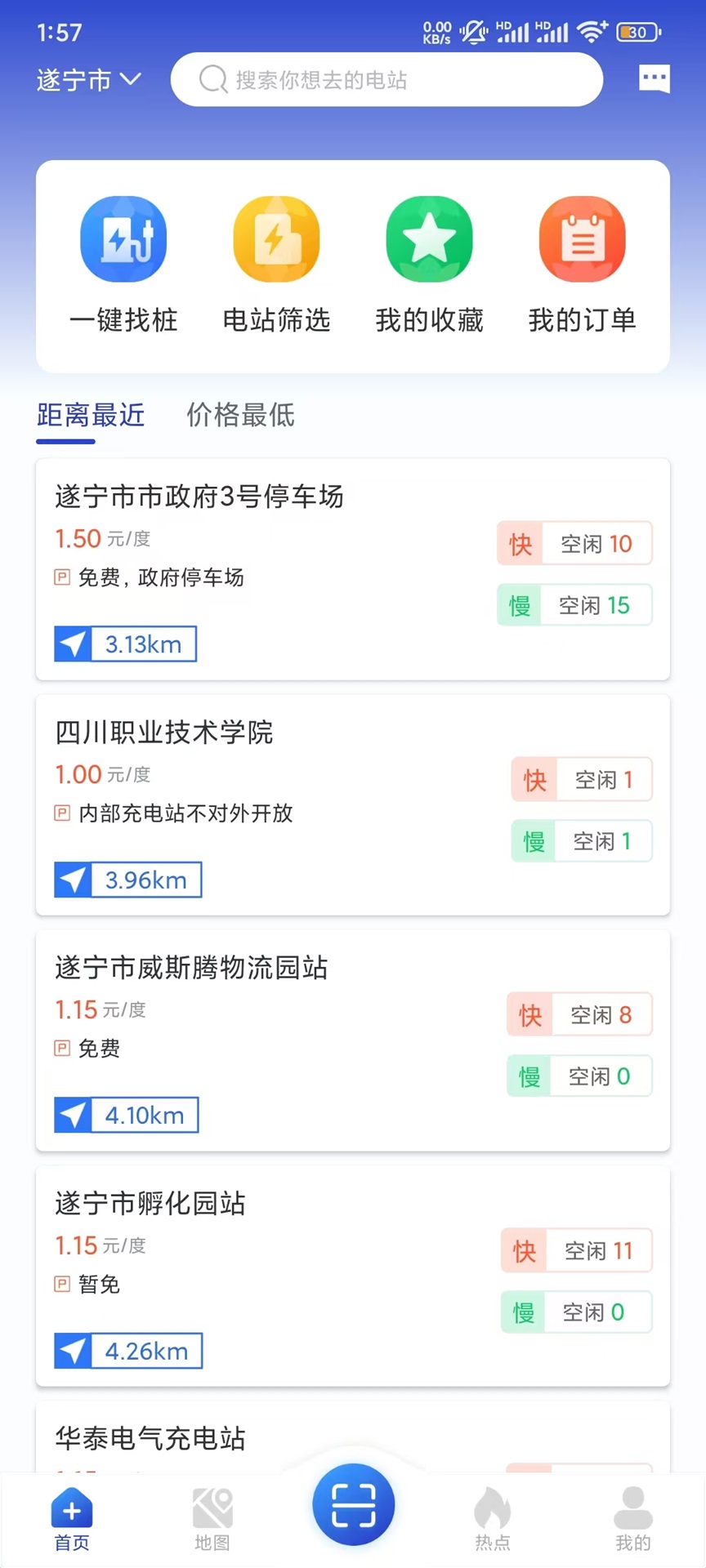Select the 电站筛选 station filter icon
706x1568 pixels.
(276, 260)
